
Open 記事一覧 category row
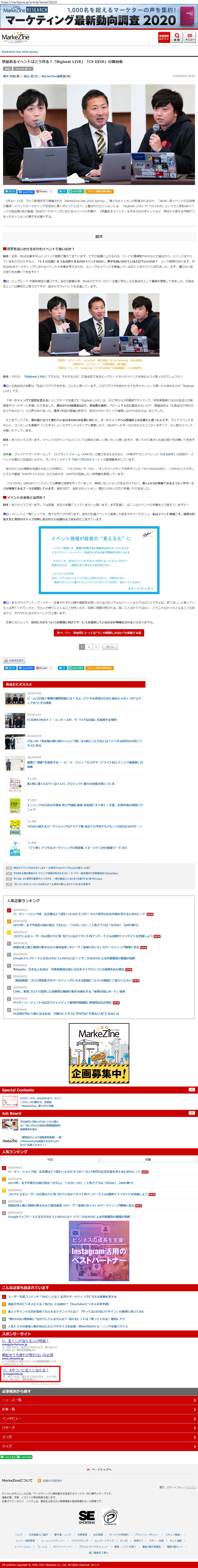(99, 1409)
